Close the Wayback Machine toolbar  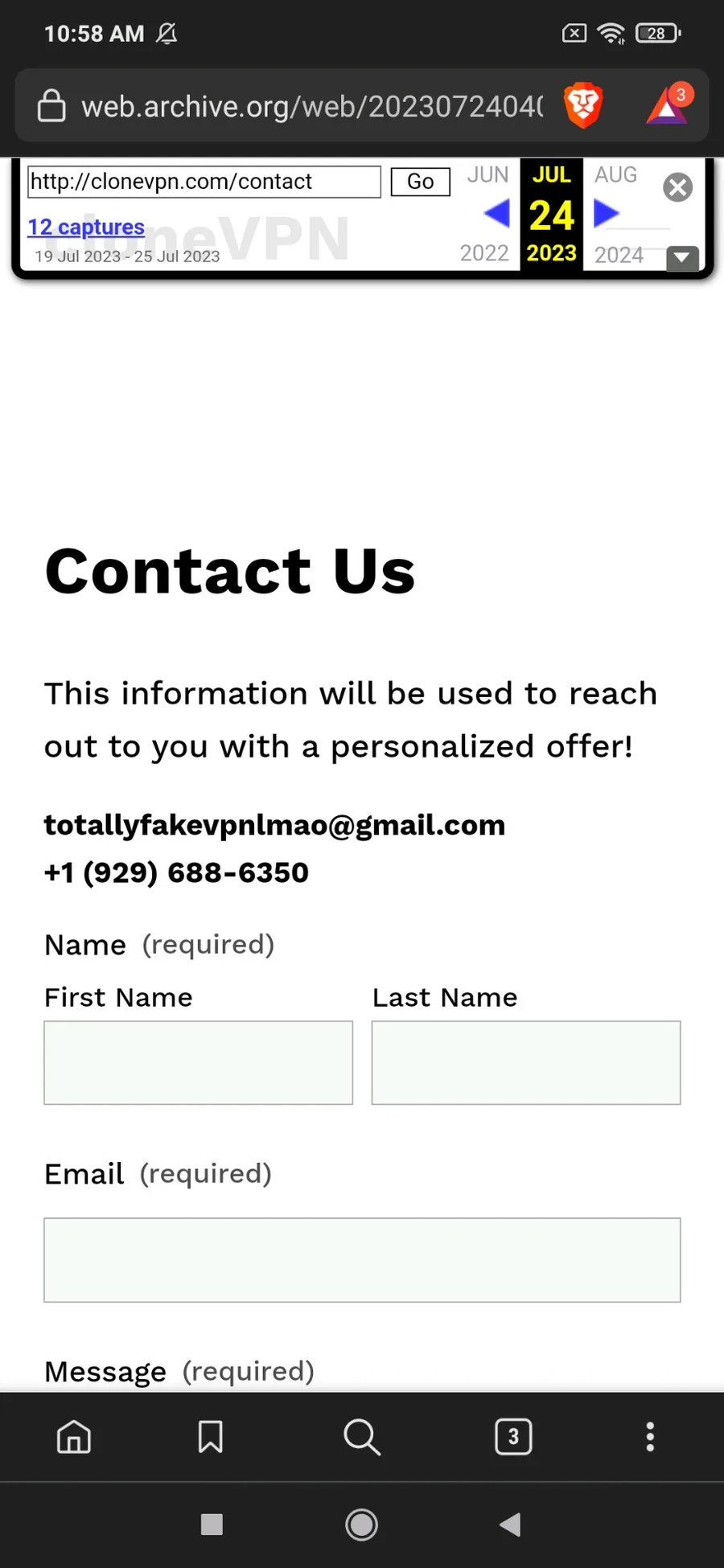(x=678, y=187)
